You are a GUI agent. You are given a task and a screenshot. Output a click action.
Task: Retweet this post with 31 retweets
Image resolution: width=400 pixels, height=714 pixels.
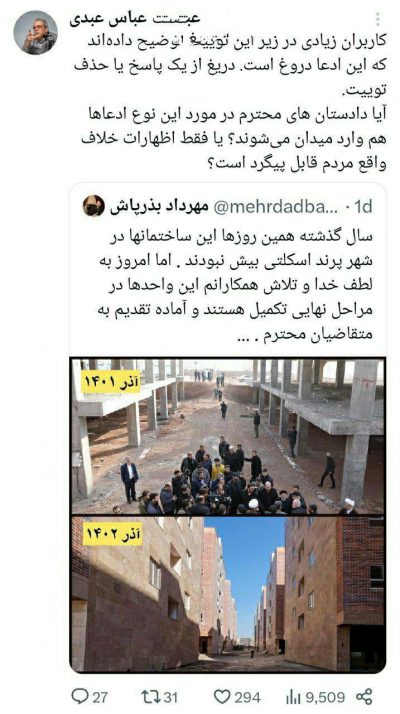159,696
